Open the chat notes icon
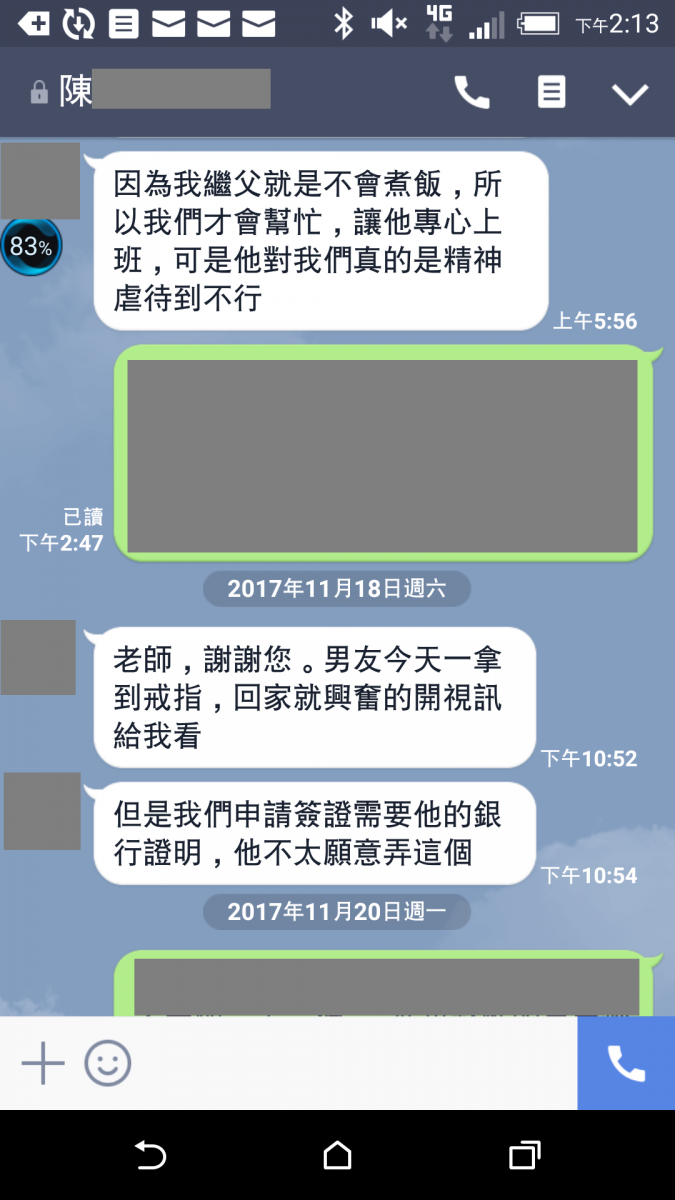 551,93
